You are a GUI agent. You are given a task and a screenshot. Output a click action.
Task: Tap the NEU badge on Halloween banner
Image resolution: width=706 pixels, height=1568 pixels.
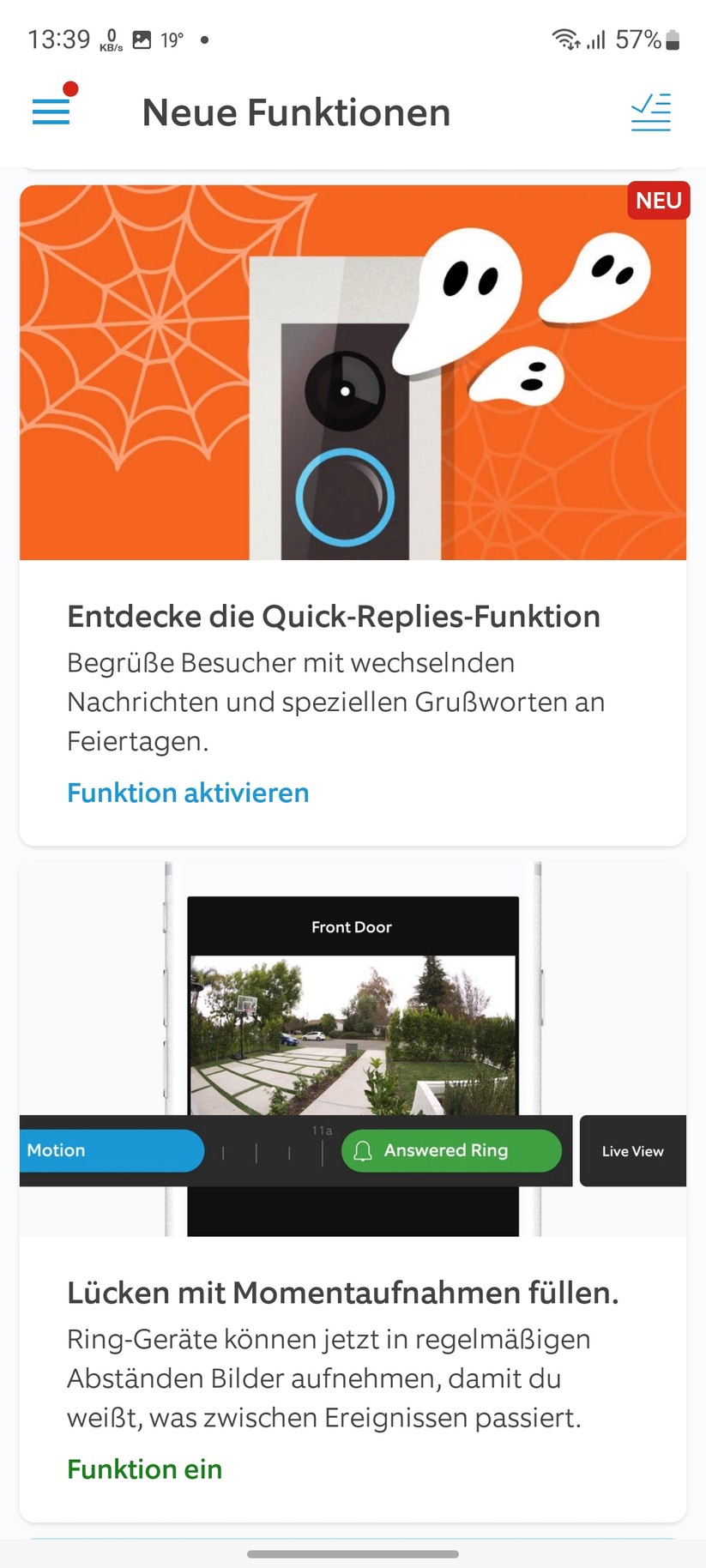658,200
